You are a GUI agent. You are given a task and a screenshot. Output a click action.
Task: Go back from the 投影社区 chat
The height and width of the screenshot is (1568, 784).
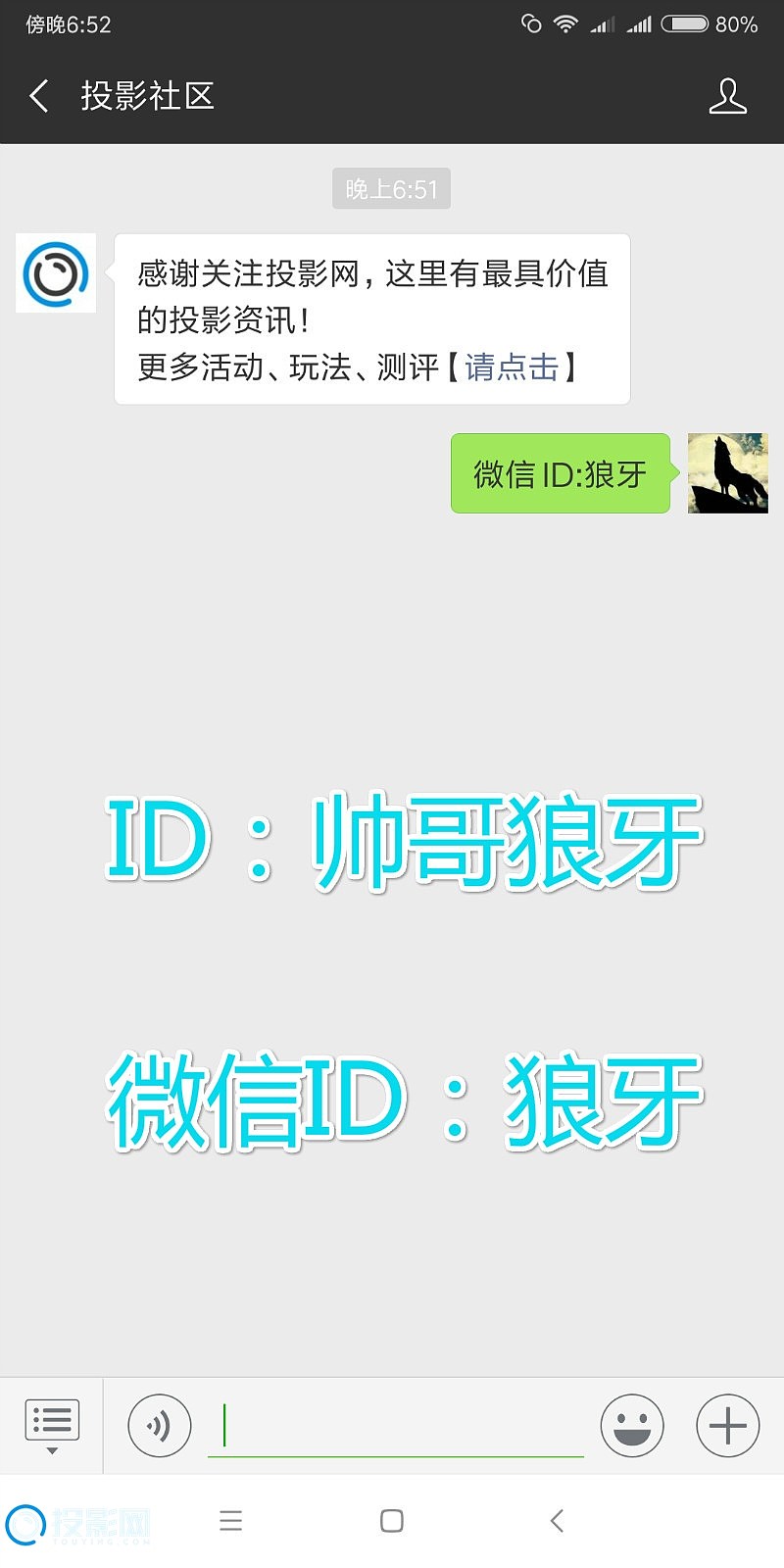tap(39, 96)
